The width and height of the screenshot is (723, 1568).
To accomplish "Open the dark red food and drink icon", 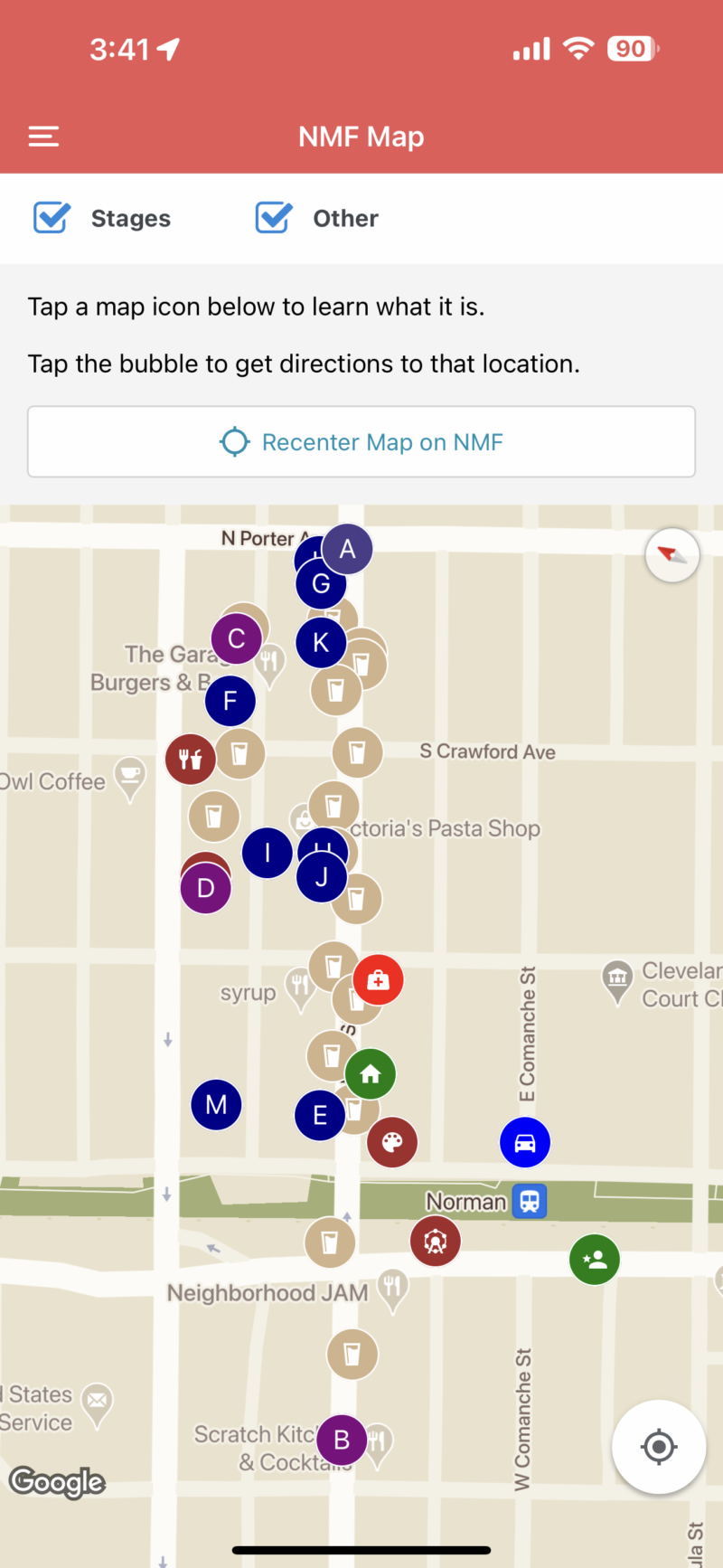I will pos(190,758).
